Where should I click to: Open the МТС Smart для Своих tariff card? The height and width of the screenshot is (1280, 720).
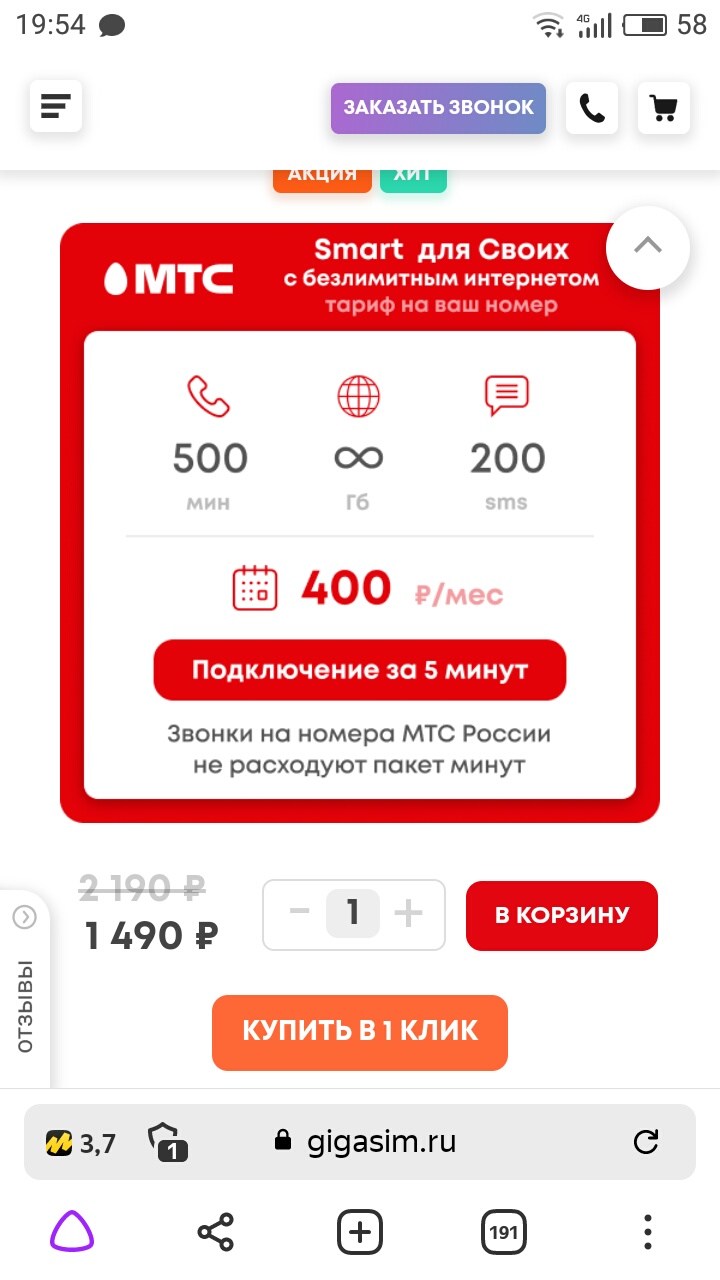[360, 520]
